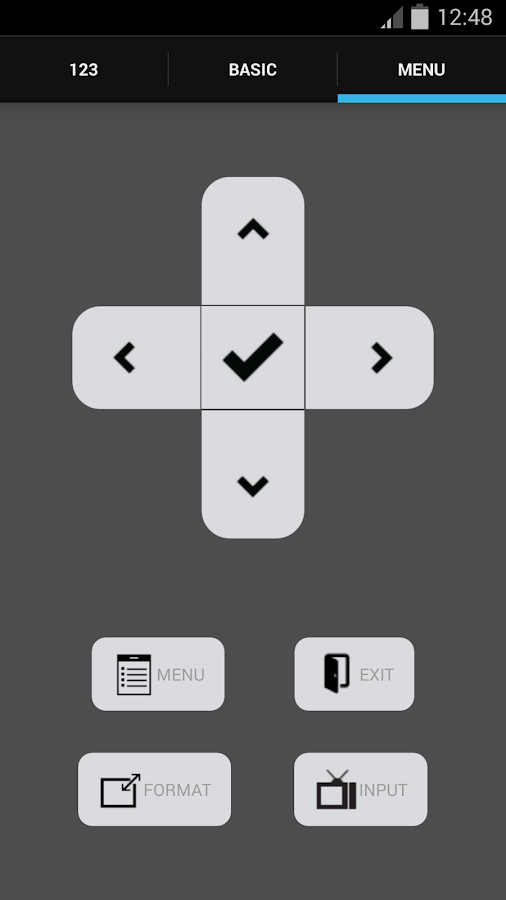Hit the EXIT button
Screen dimensions: 506x900
[355, 674]
